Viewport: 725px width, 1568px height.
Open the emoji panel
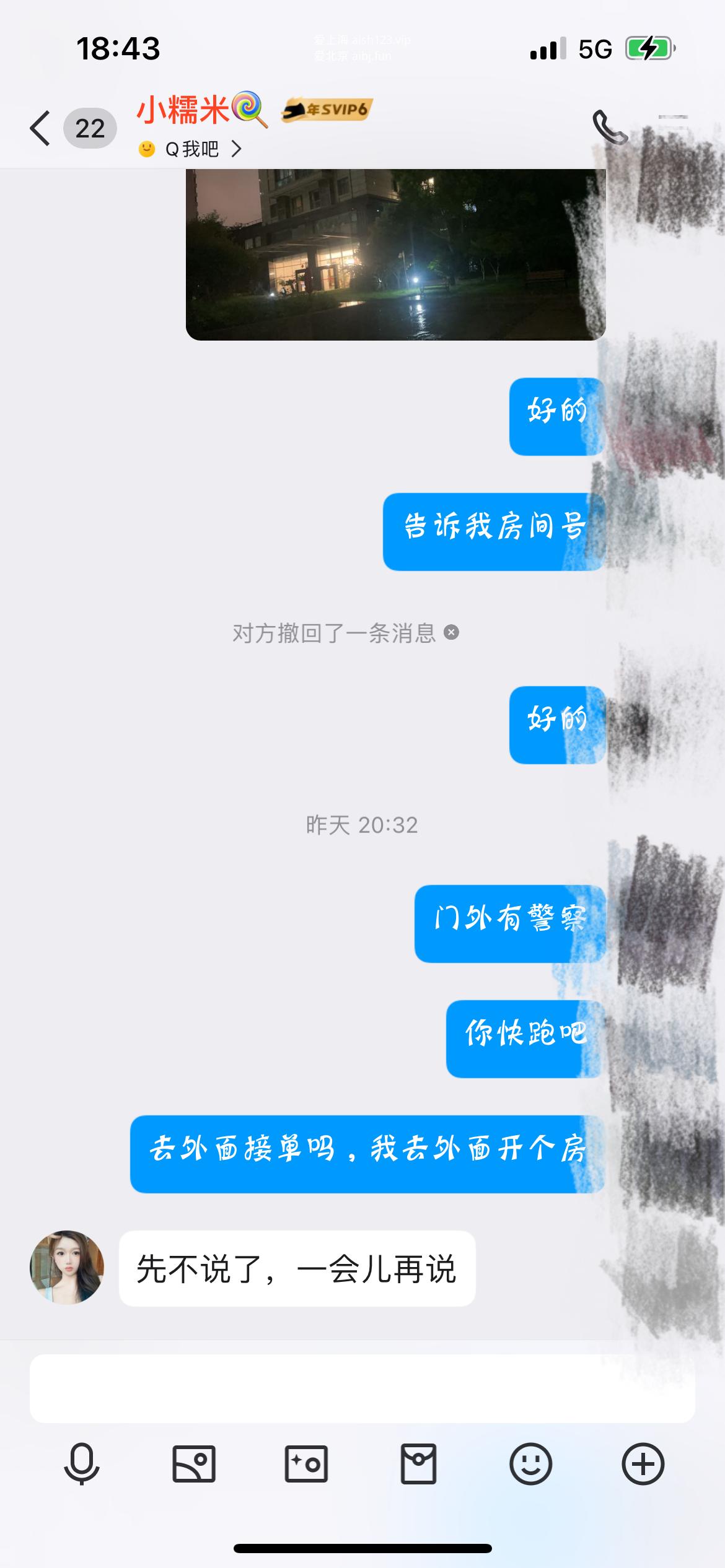[x=530, y=1464]
